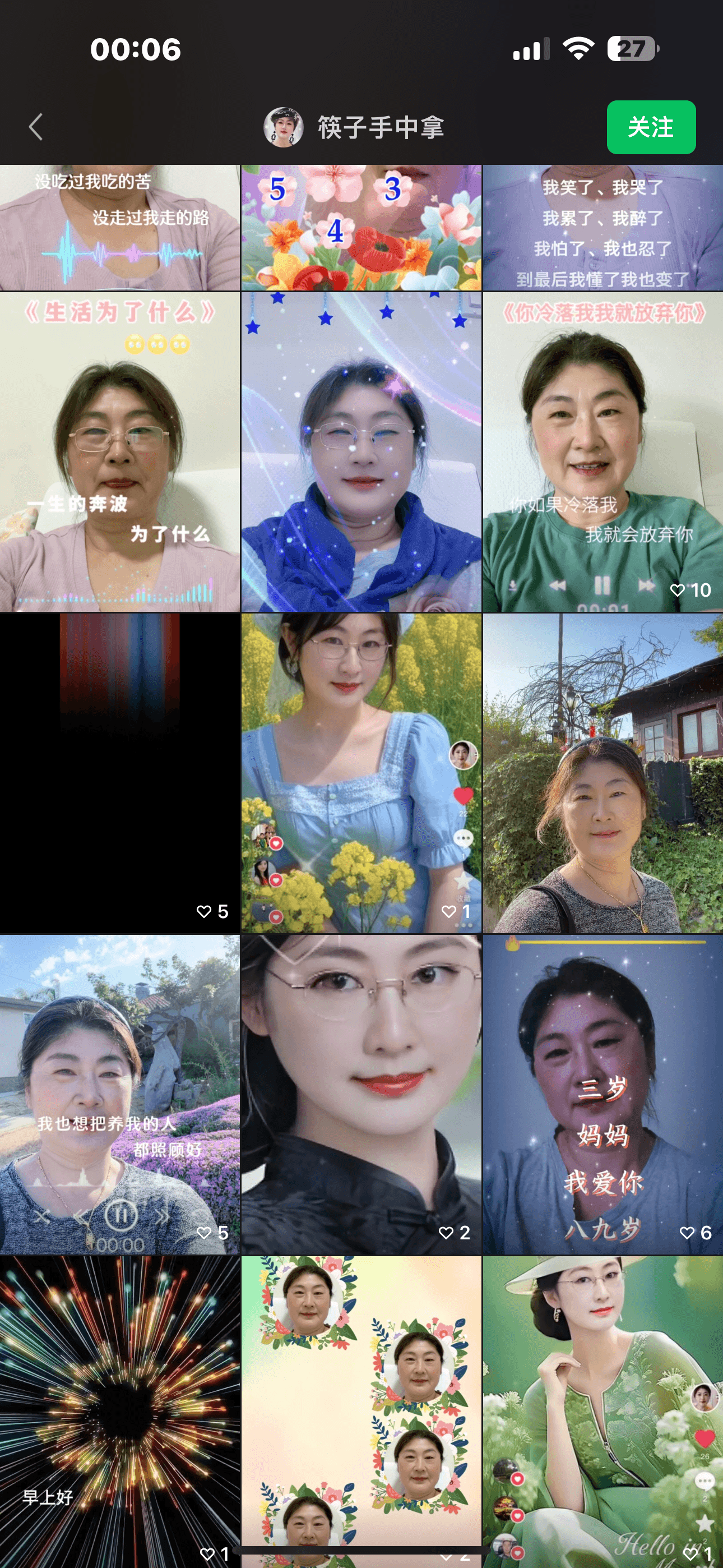Open the video titled 《你冷落我我就放弃你》
Screen dimensions: 723x1568
[602, 451]
